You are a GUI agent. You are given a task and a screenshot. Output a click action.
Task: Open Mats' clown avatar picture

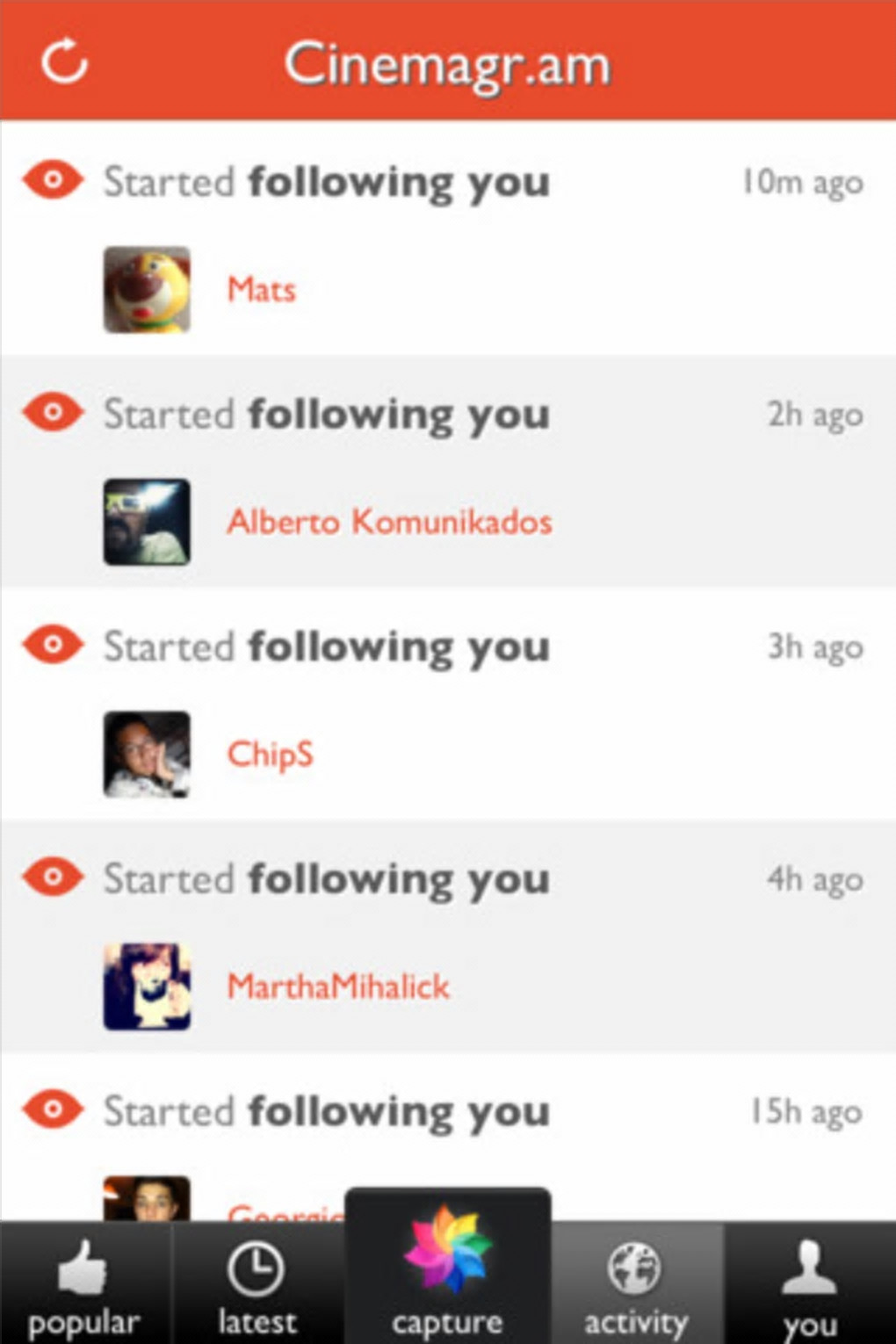(x=147, y=289)
